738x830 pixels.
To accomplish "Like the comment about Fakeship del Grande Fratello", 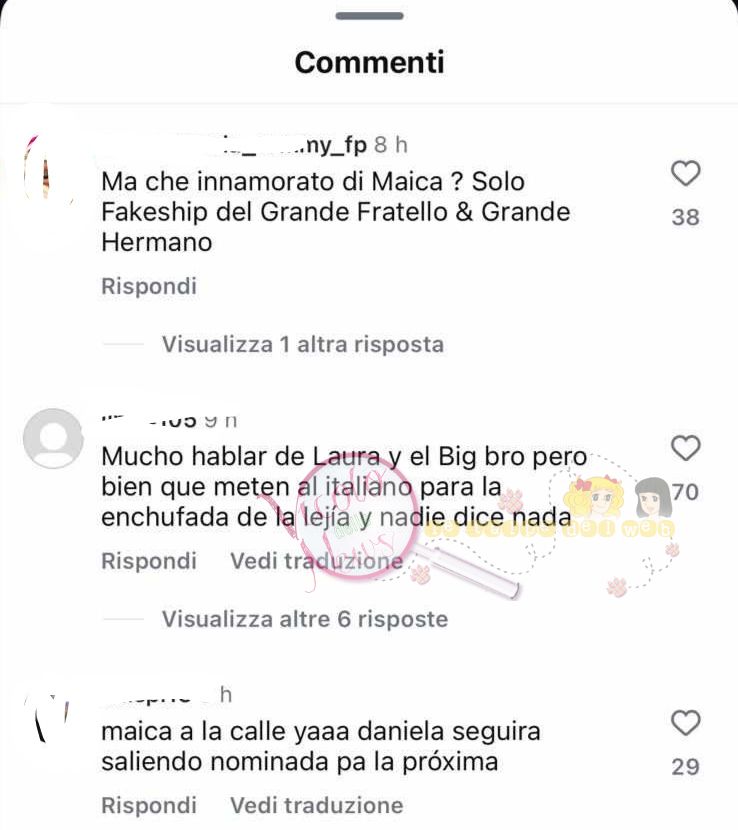I will (x=685, y=175).
